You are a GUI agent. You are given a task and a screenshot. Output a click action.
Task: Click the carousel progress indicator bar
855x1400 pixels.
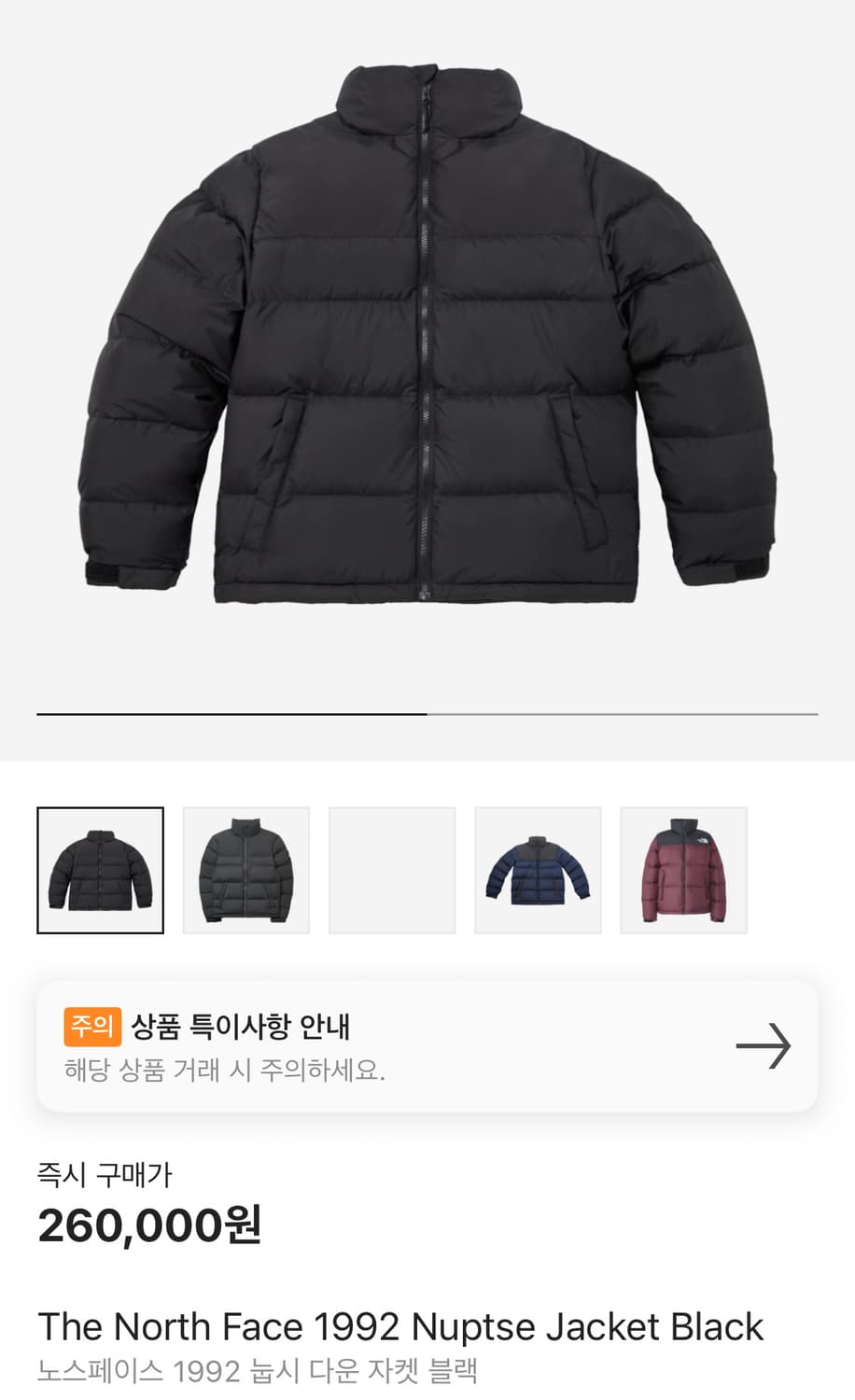click(x=427, y=714)
